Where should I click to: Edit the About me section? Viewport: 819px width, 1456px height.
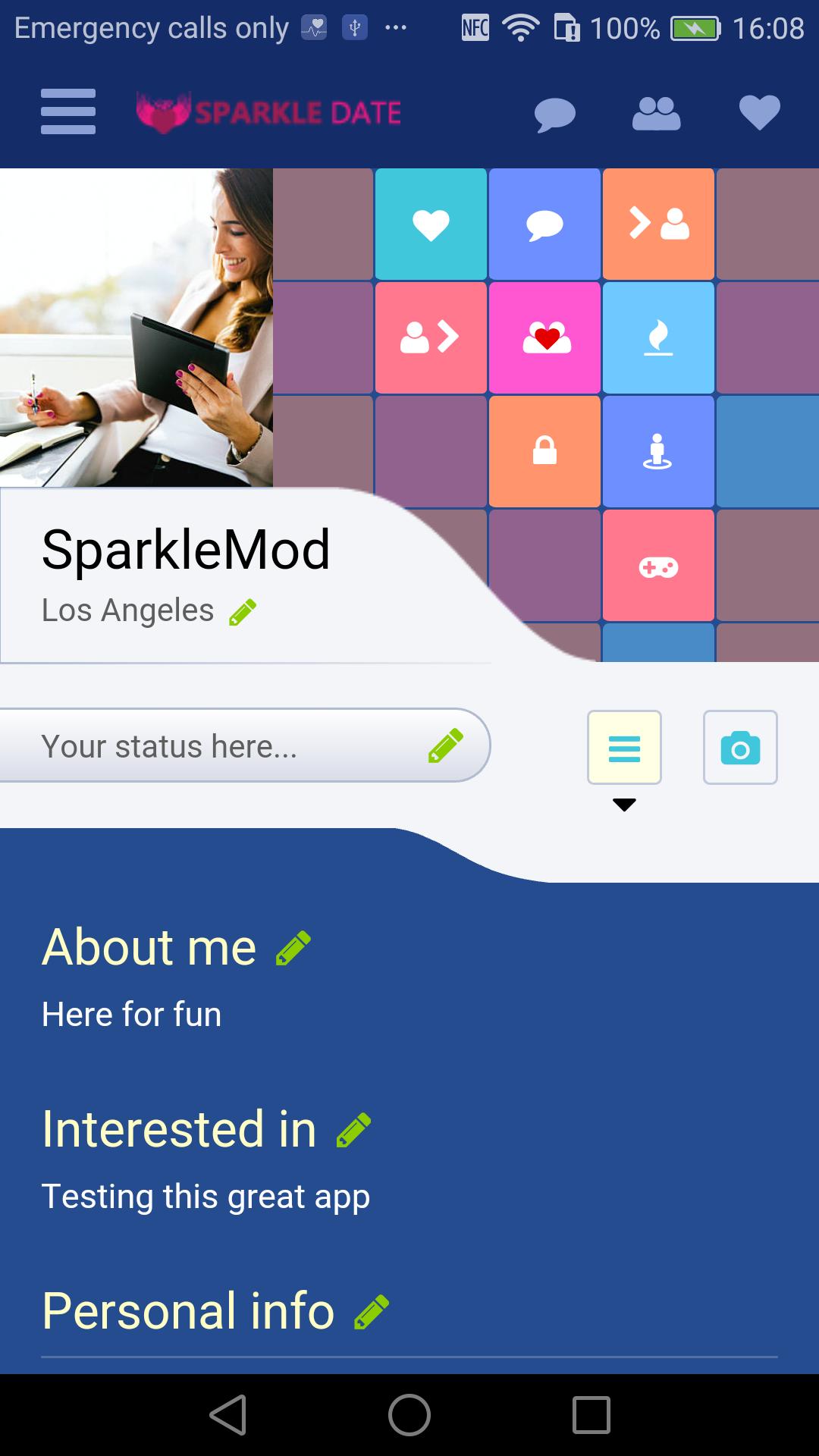[294, 947]
